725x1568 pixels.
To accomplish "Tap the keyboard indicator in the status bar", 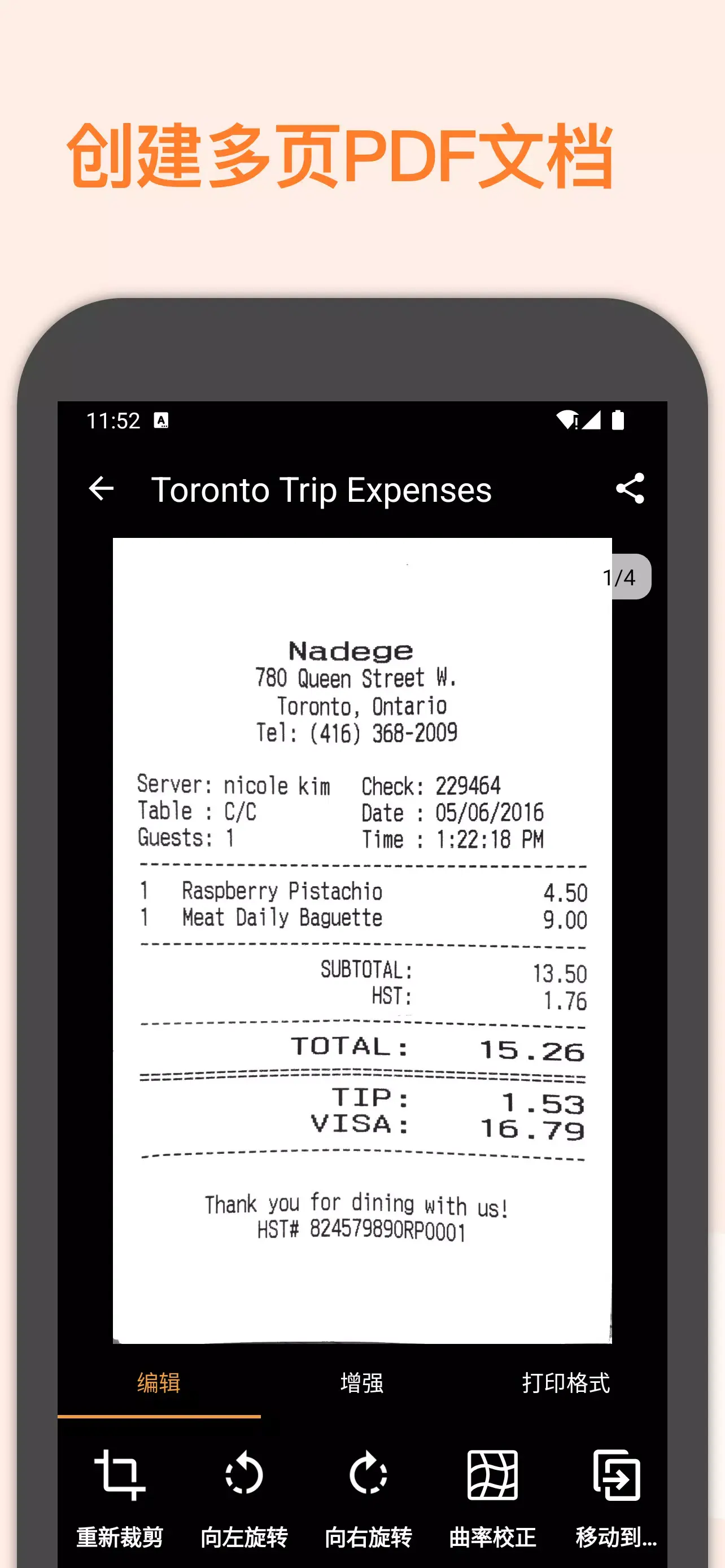I will (x=162, y=419).
